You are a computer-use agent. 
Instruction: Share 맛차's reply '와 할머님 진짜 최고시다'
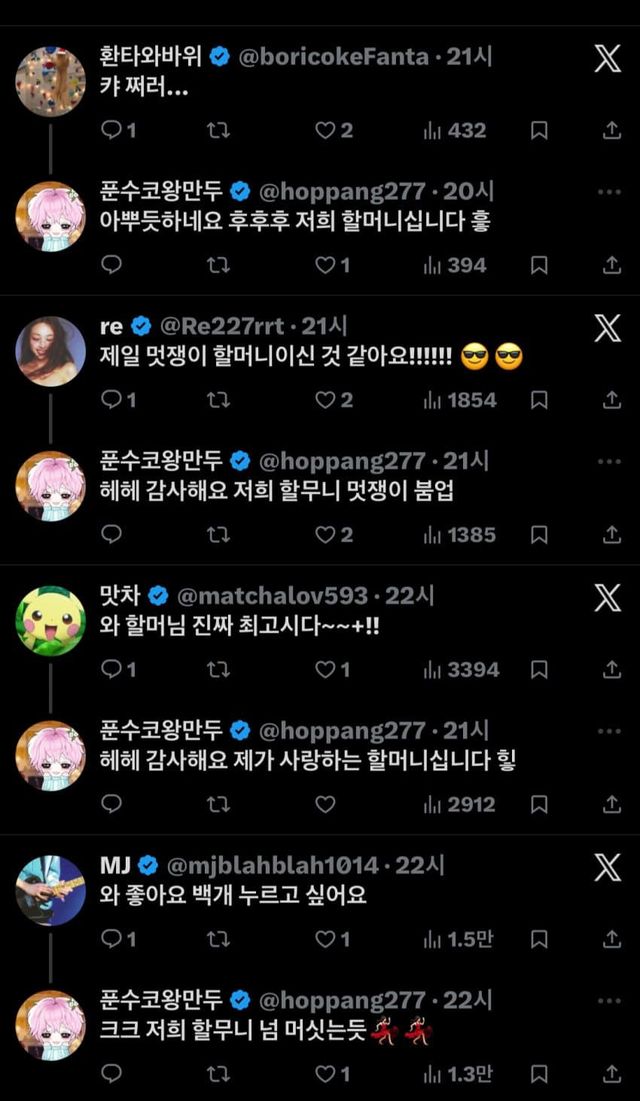612,670
